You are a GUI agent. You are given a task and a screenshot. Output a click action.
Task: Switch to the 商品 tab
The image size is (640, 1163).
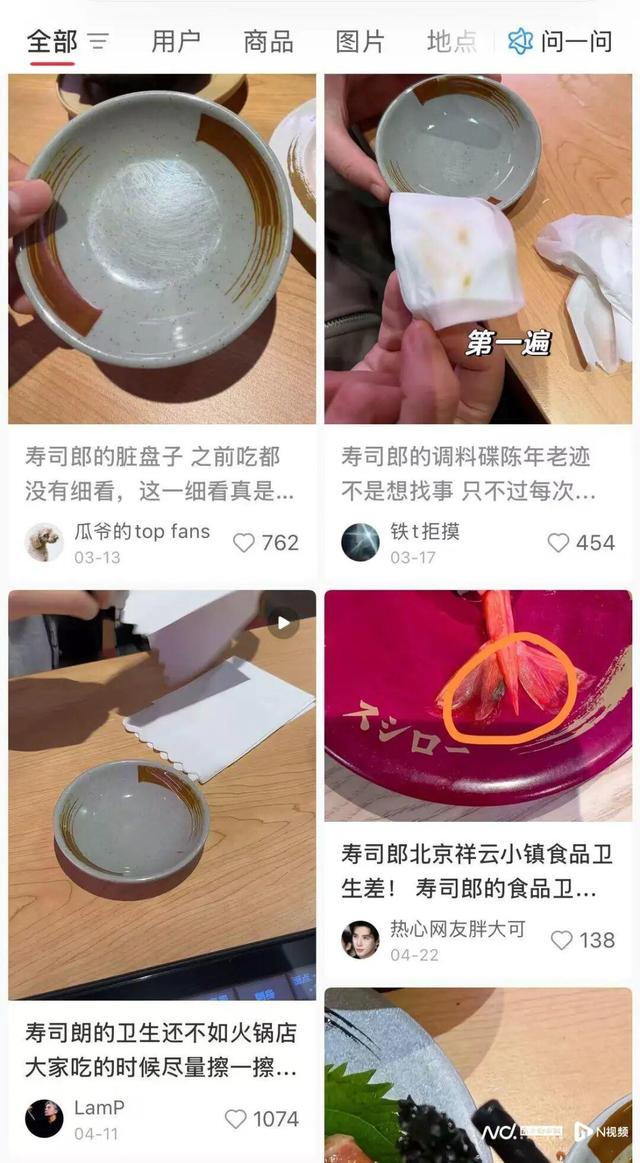268,42
